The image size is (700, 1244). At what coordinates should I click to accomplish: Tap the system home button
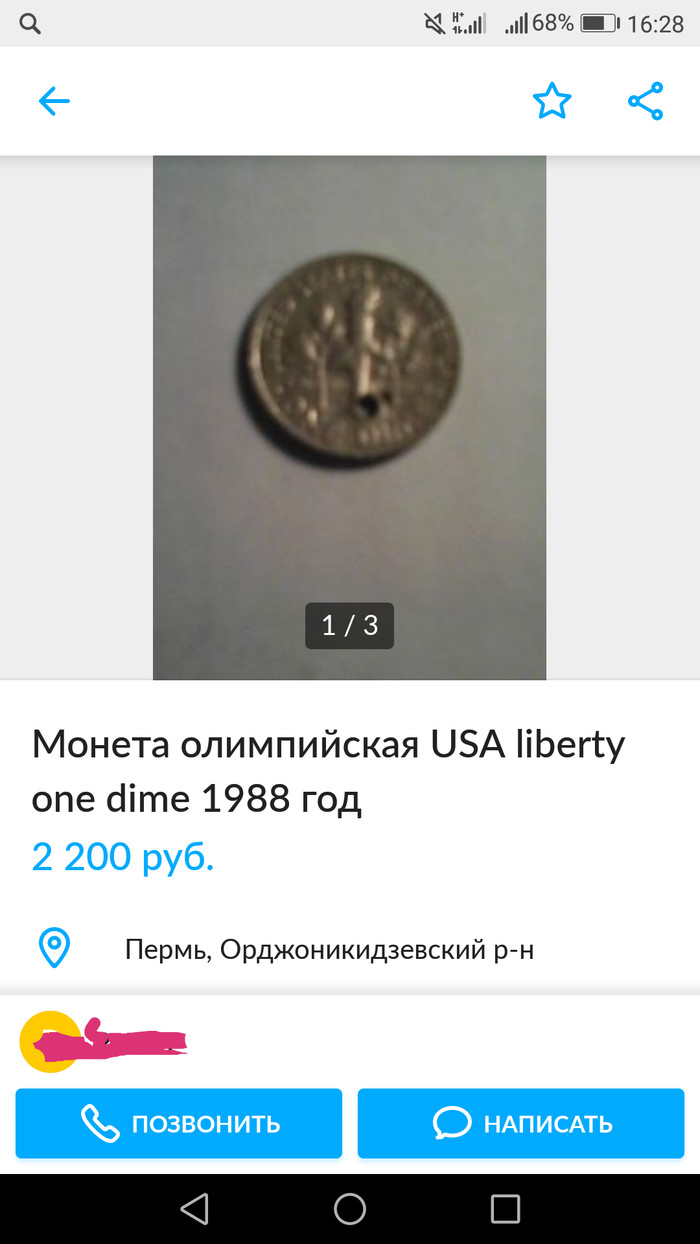pyautogui.click(x=349, y=1208)
